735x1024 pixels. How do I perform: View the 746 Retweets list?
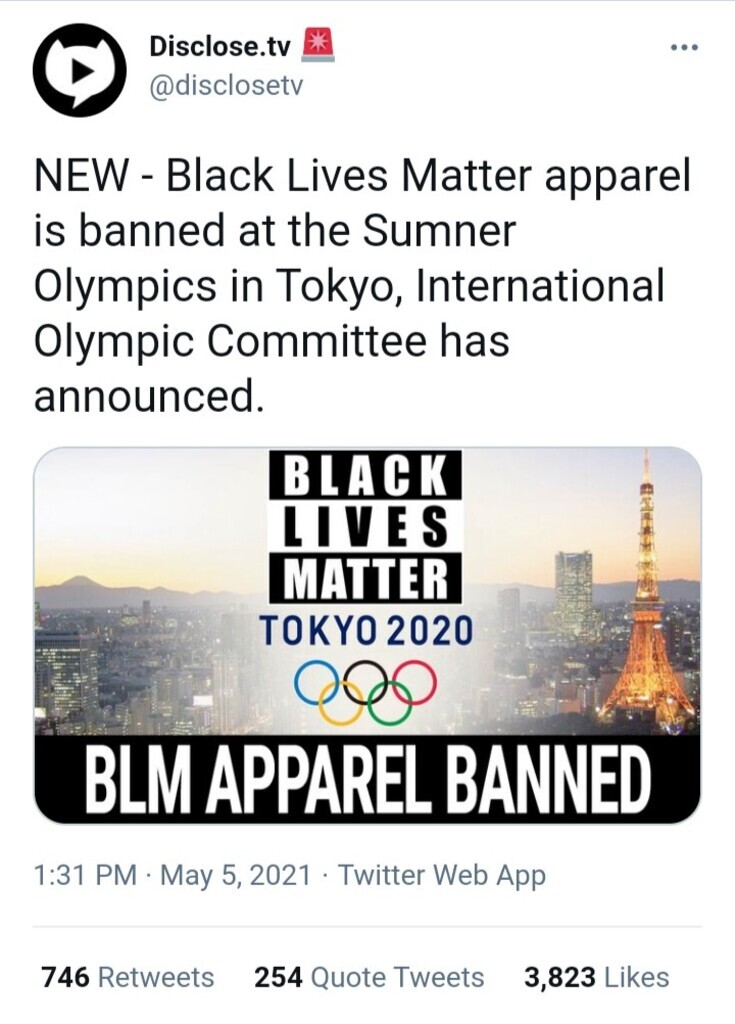click(127, 977)
